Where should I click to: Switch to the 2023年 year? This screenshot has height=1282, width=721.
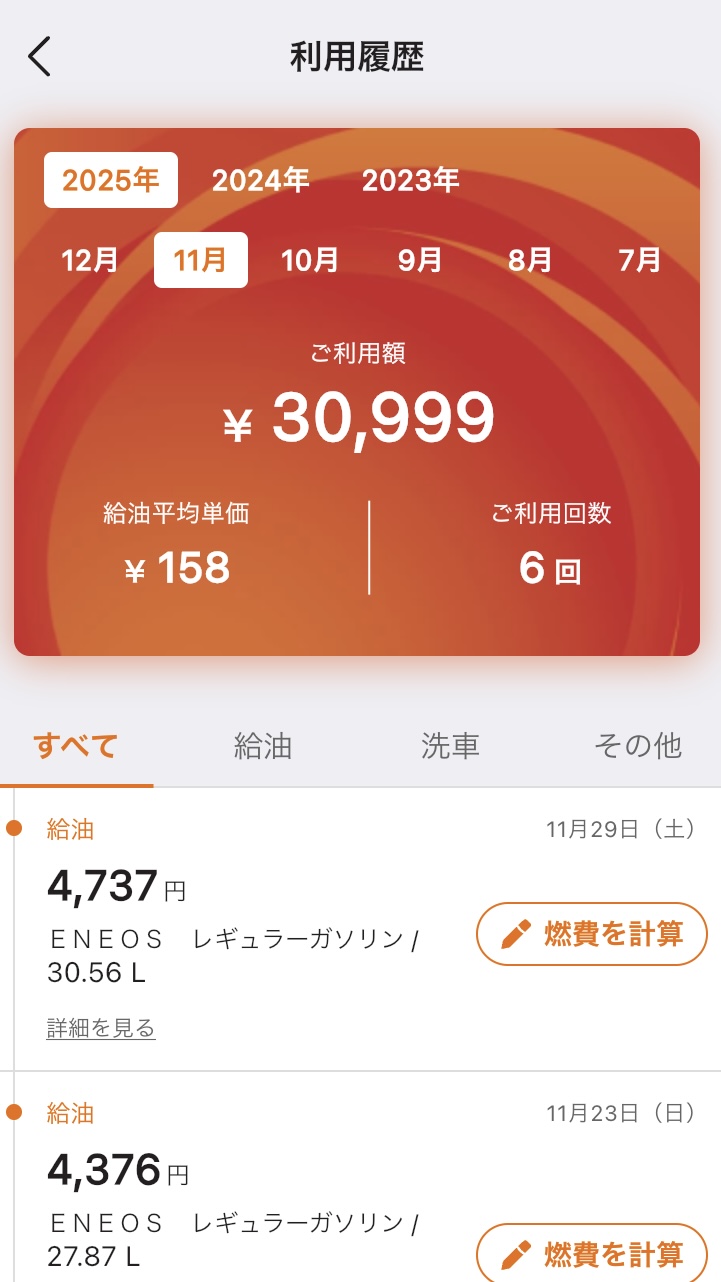(x=411, y=180)
